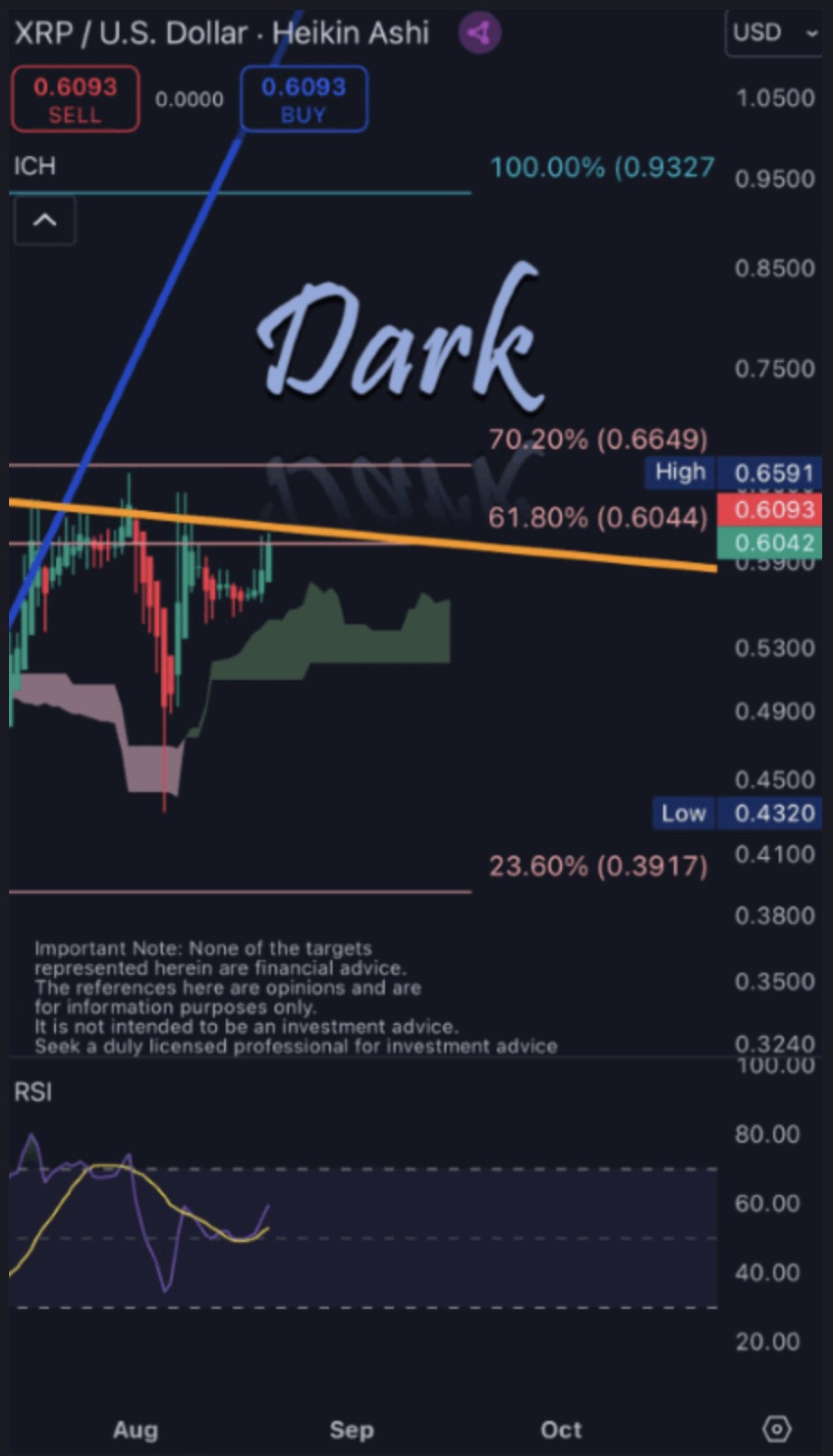The image size is (833, 1456).
Task: Select the RSI indicator label
Action: pyautogui.click(x=33, y=1092)
